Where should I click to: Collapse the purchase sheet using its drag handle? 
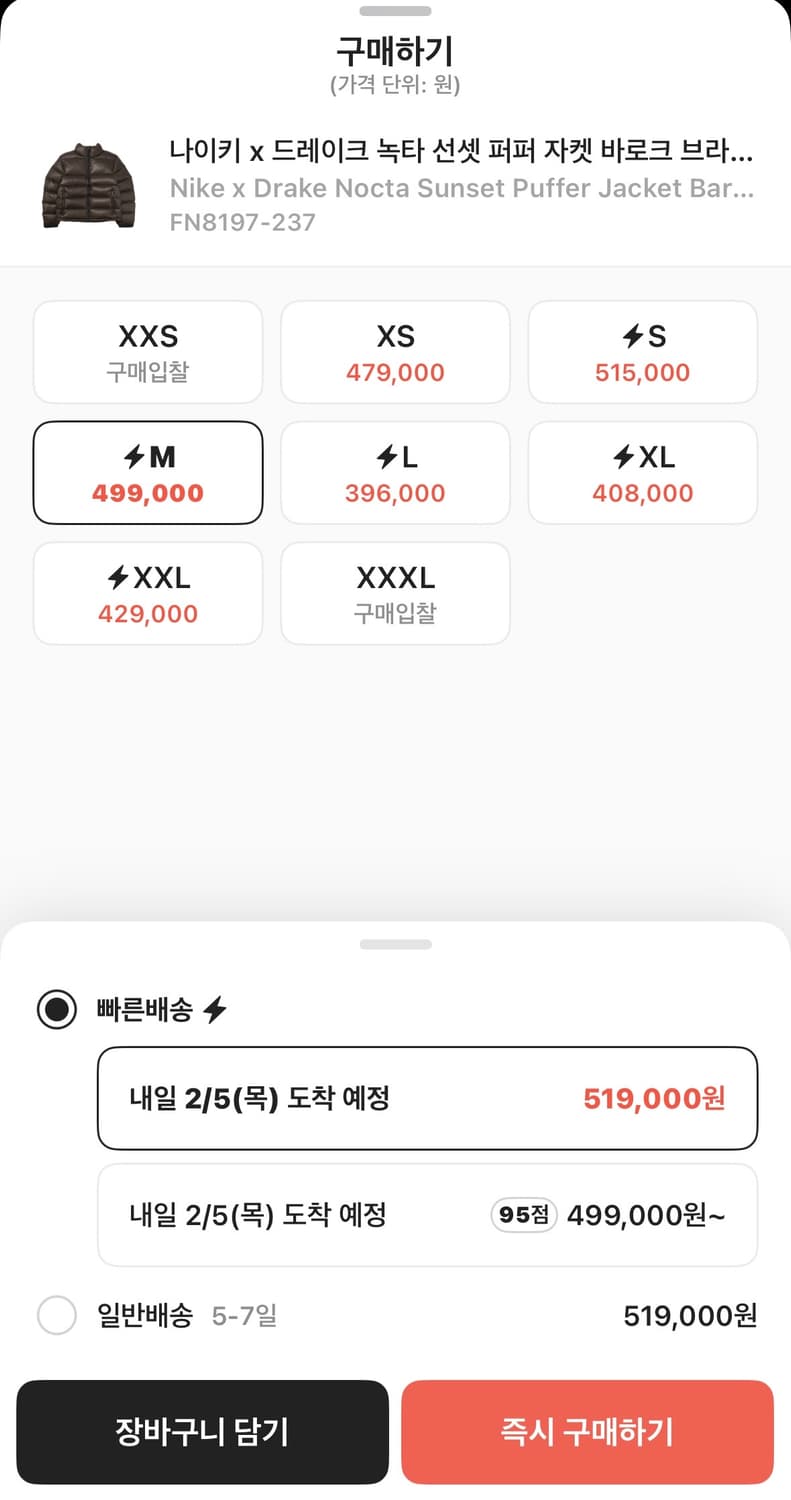[x=395, y=13]
